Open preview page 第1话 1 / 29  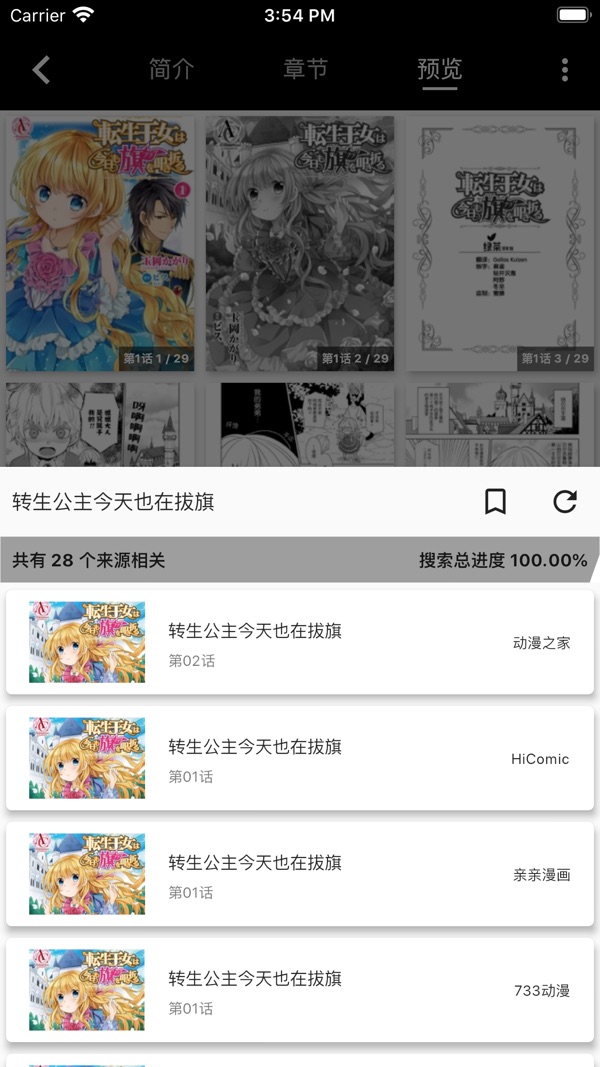pyautogui.click(x=100, y=243)
